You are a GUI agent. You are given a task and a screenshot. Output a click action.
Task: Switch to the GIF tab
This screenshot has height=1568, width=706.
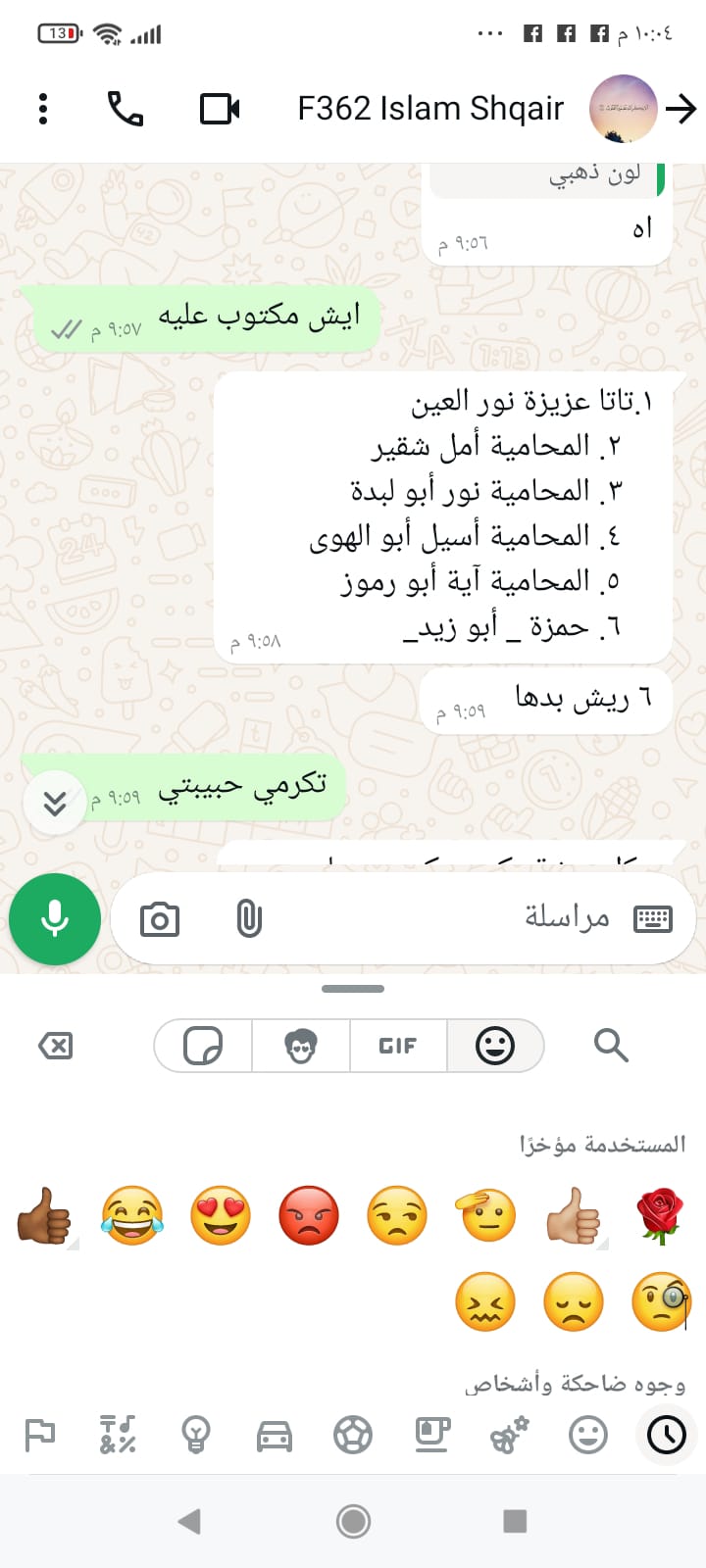point(397,1047)
